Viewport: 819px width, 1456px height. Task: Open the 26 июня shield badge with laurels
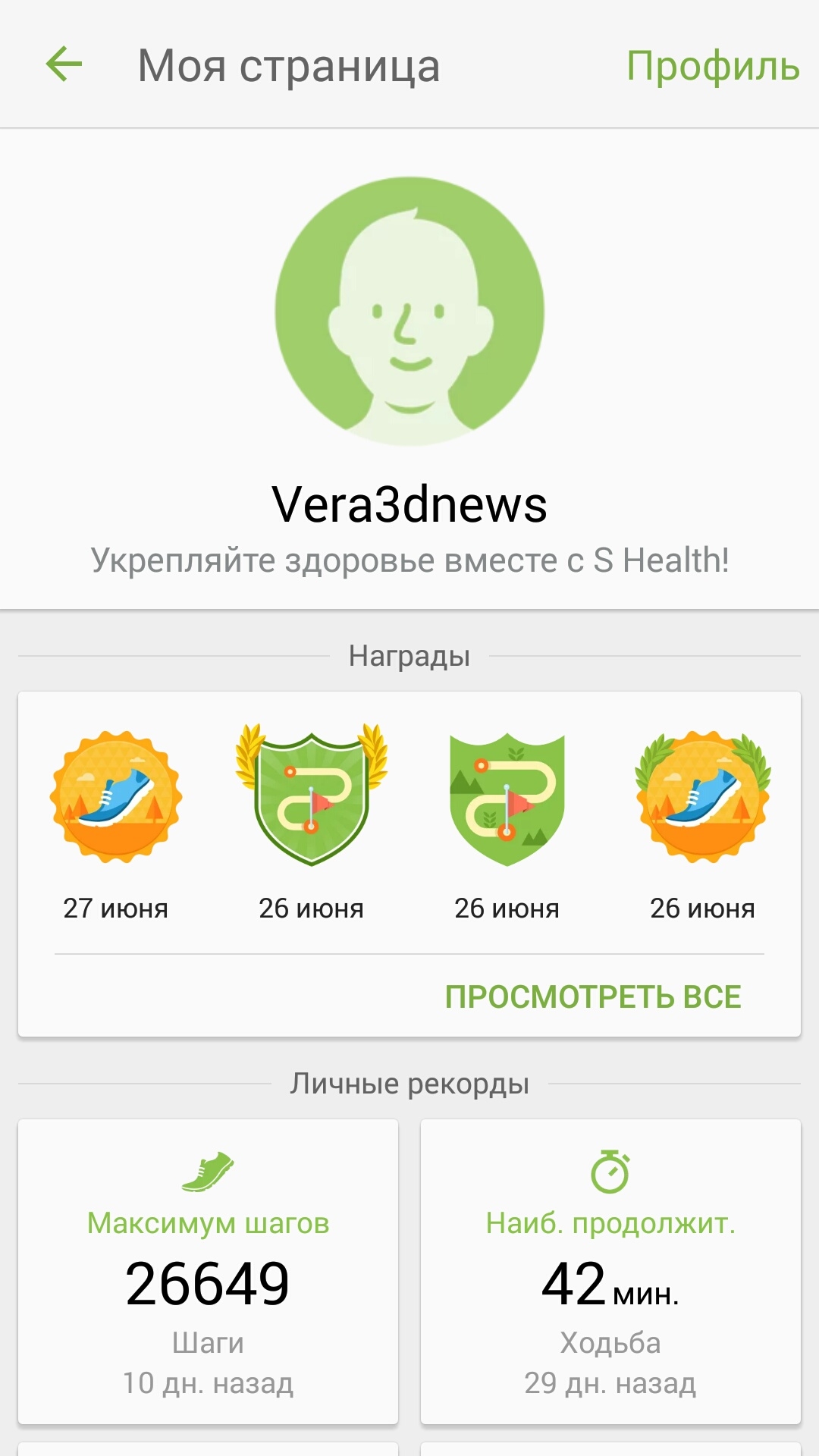(311, 796)
